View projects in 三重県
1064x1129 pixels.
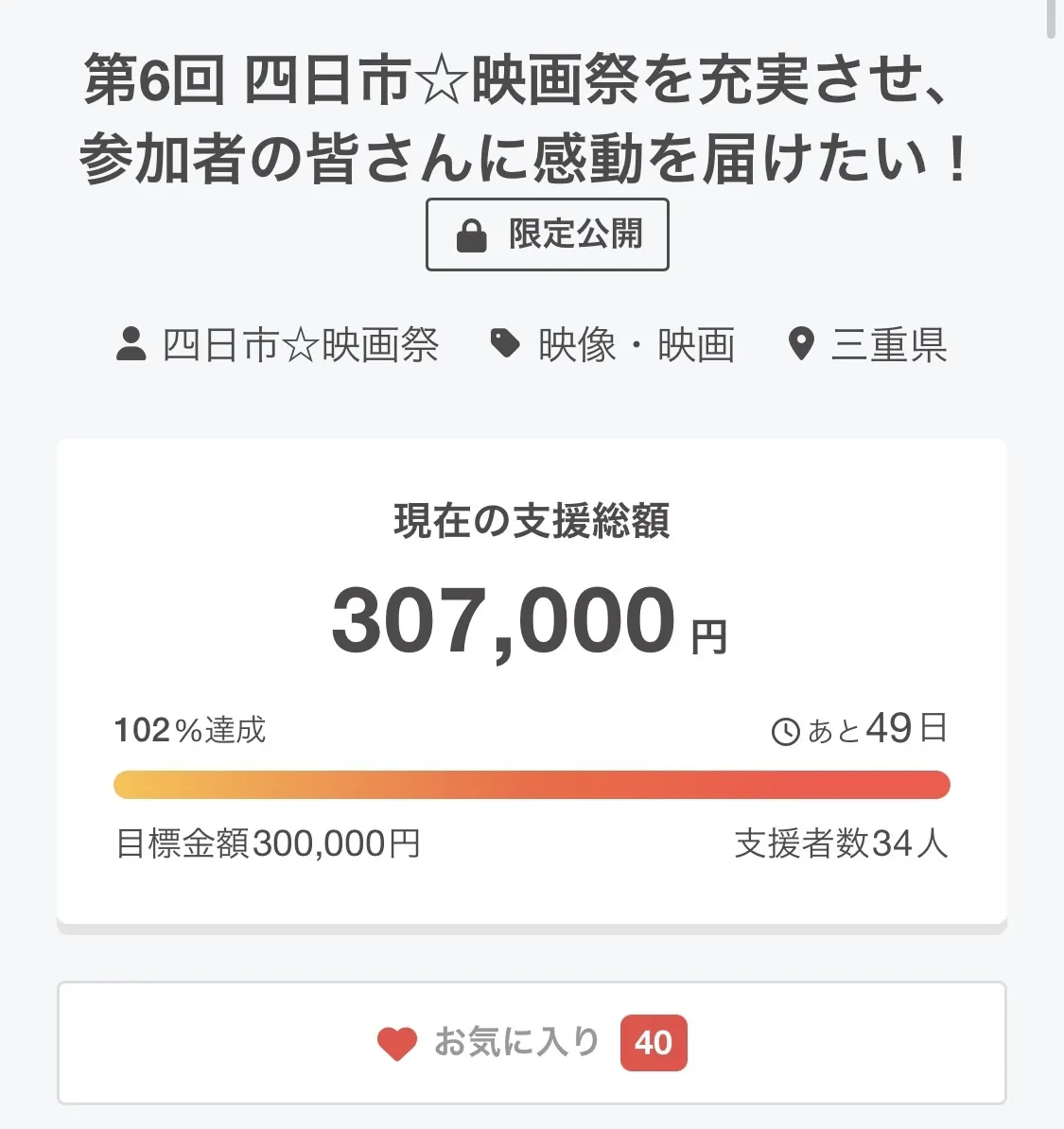(888, 345)
